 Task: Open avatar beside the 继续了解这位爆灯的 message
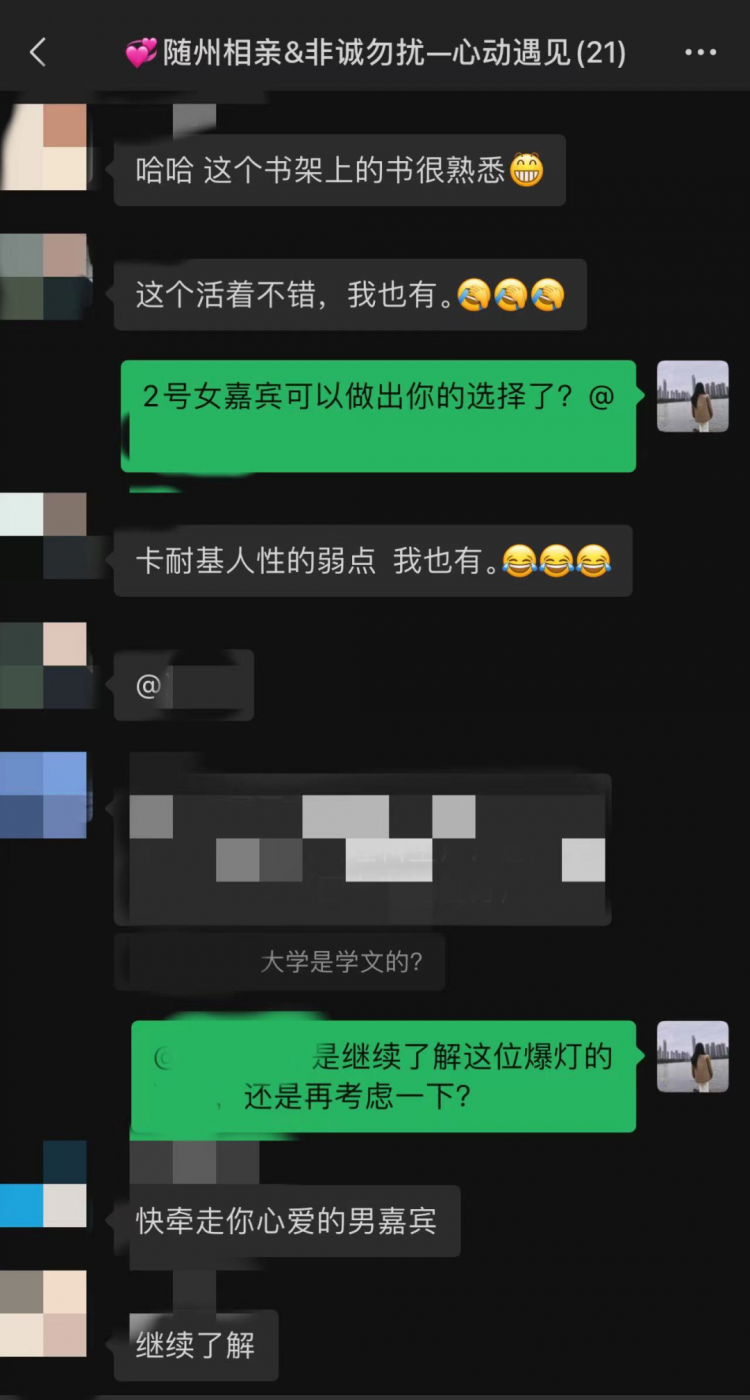coord(692,1056)
